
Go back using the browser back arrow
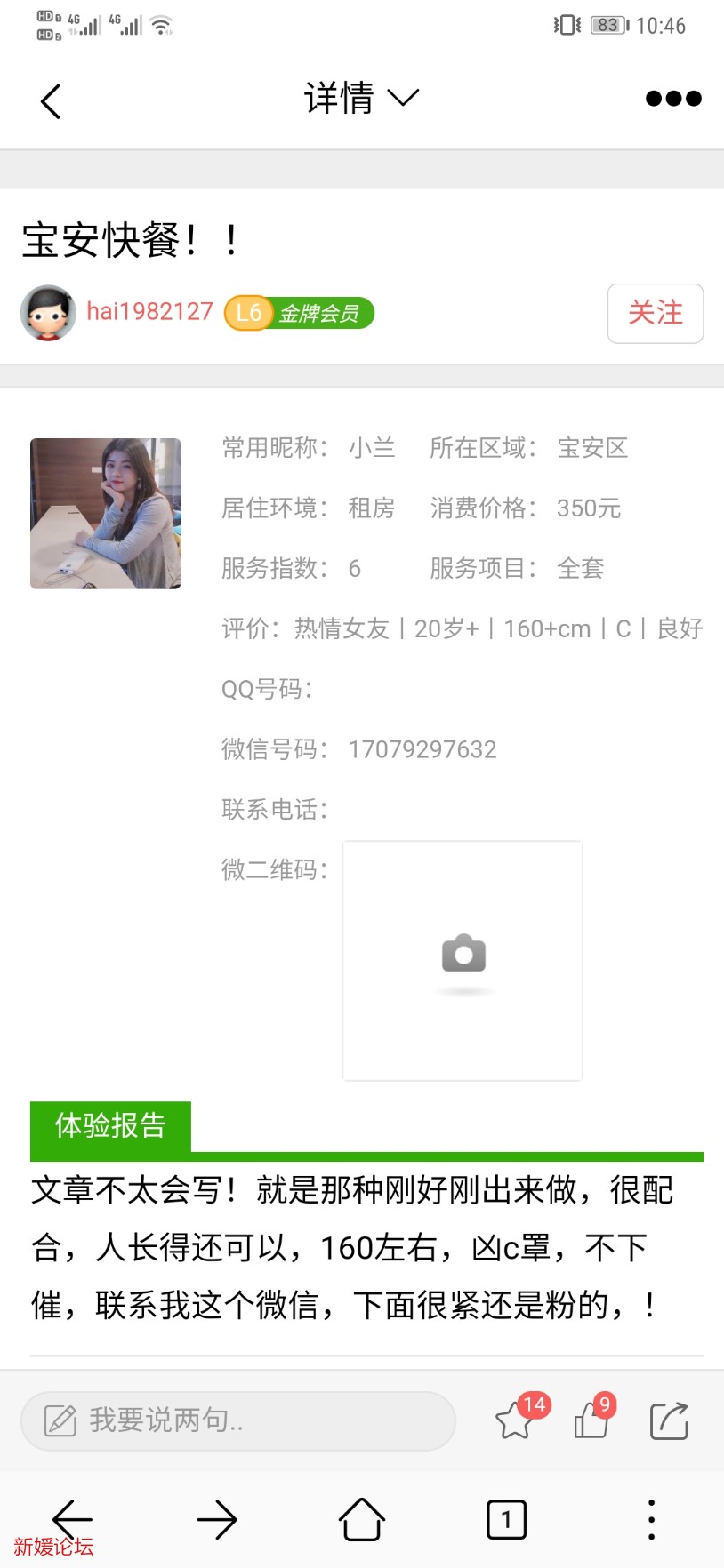pos(72,1519)
